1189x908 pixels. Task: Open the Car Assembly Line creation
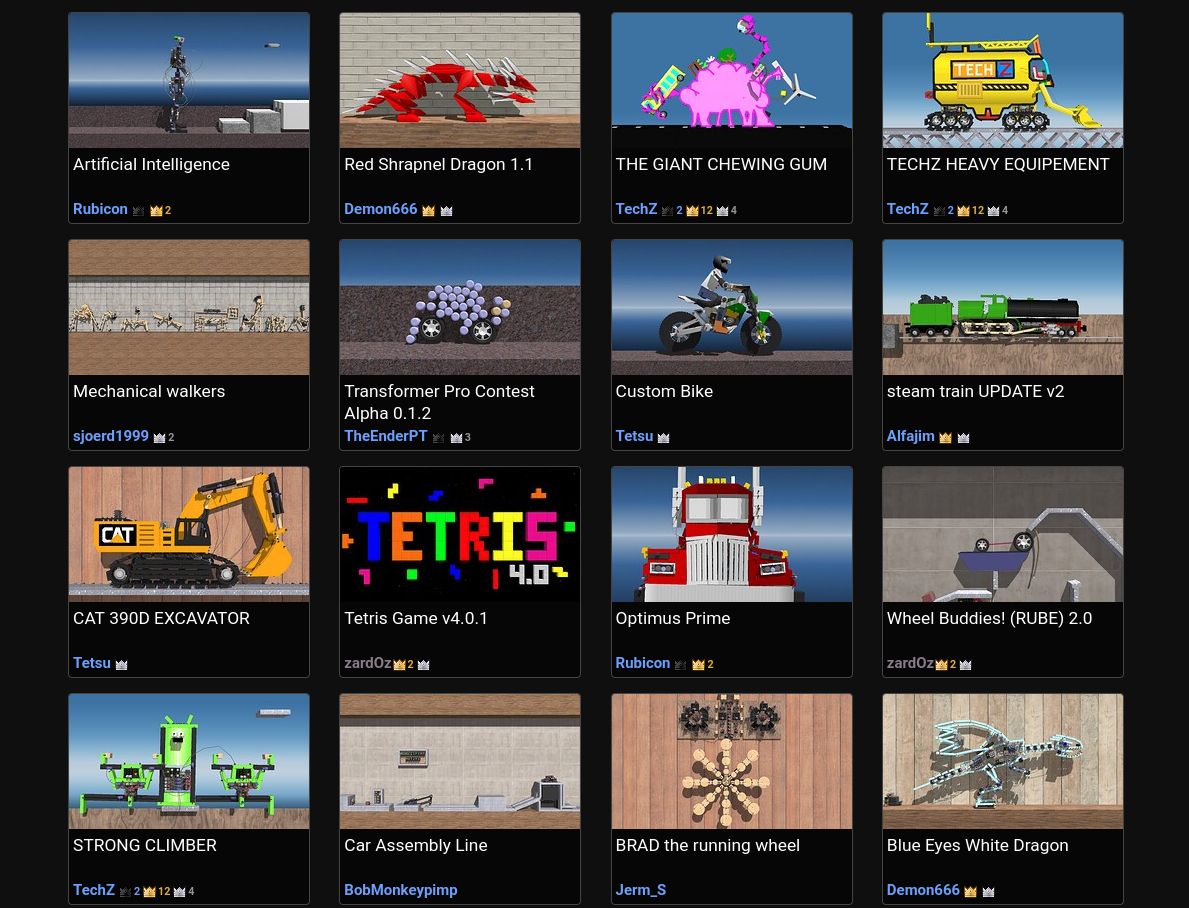[x=459, y=762]
